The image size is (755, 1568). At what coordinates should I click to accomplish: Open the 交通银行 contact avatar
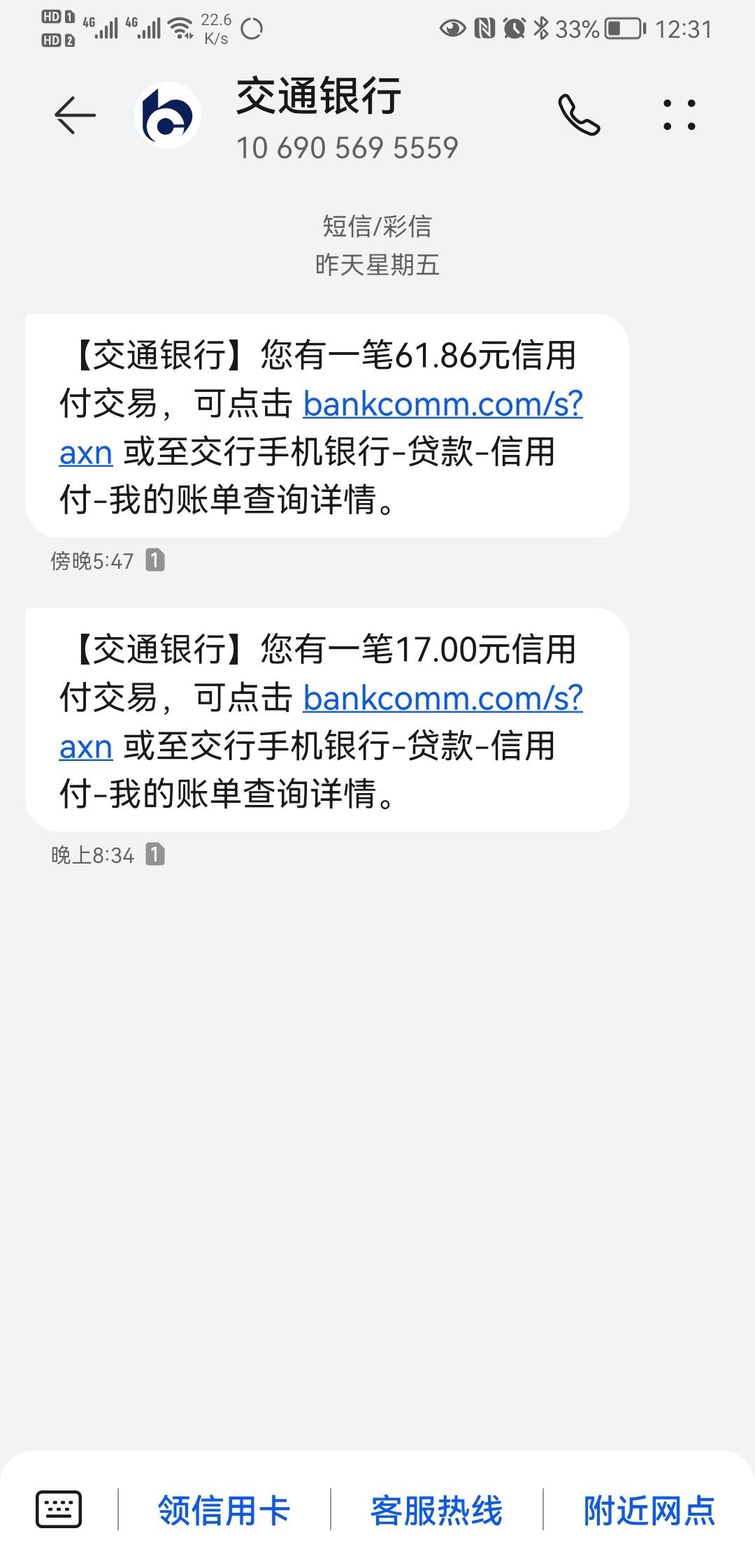(168, 115)
